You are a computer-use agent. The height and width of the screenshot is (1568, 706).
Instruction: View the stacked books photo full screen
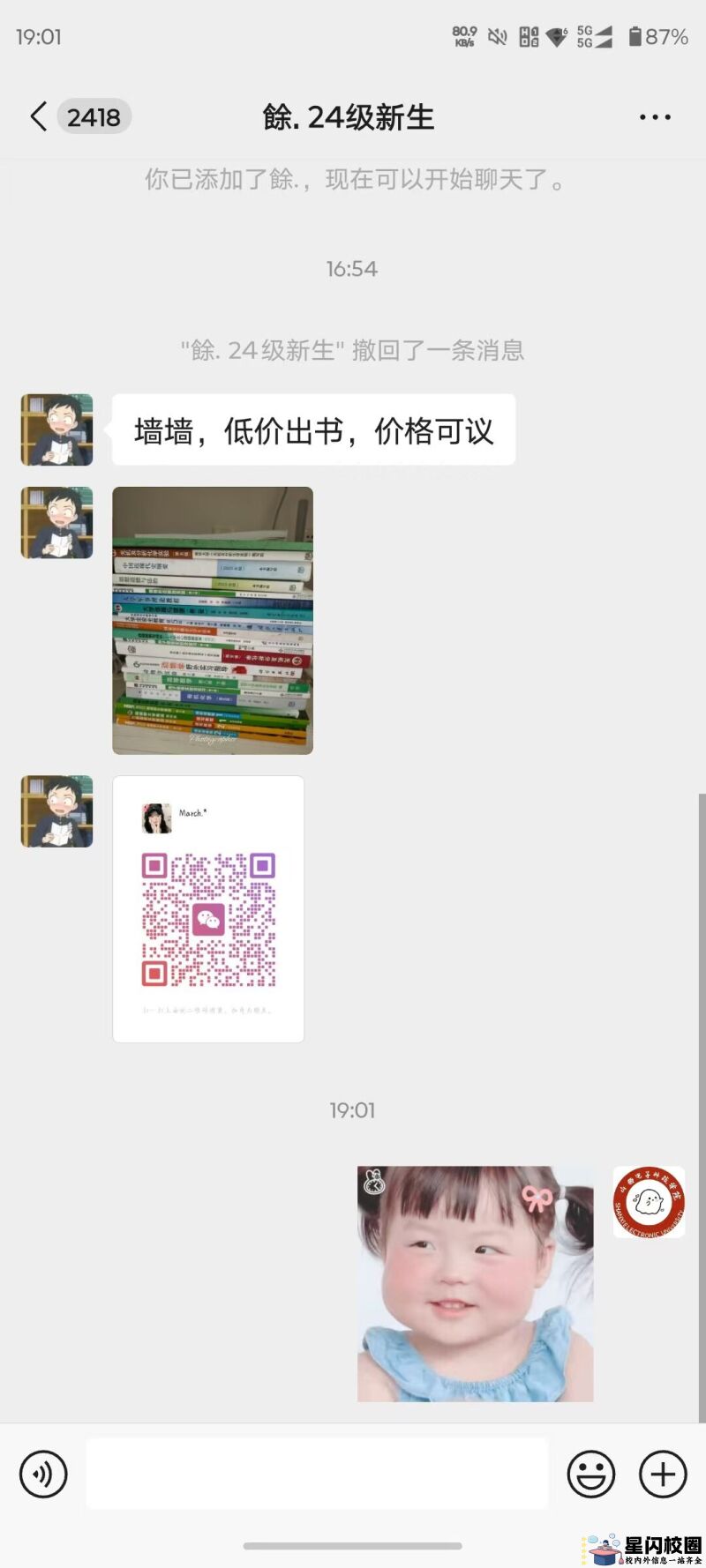pos(213,620)
